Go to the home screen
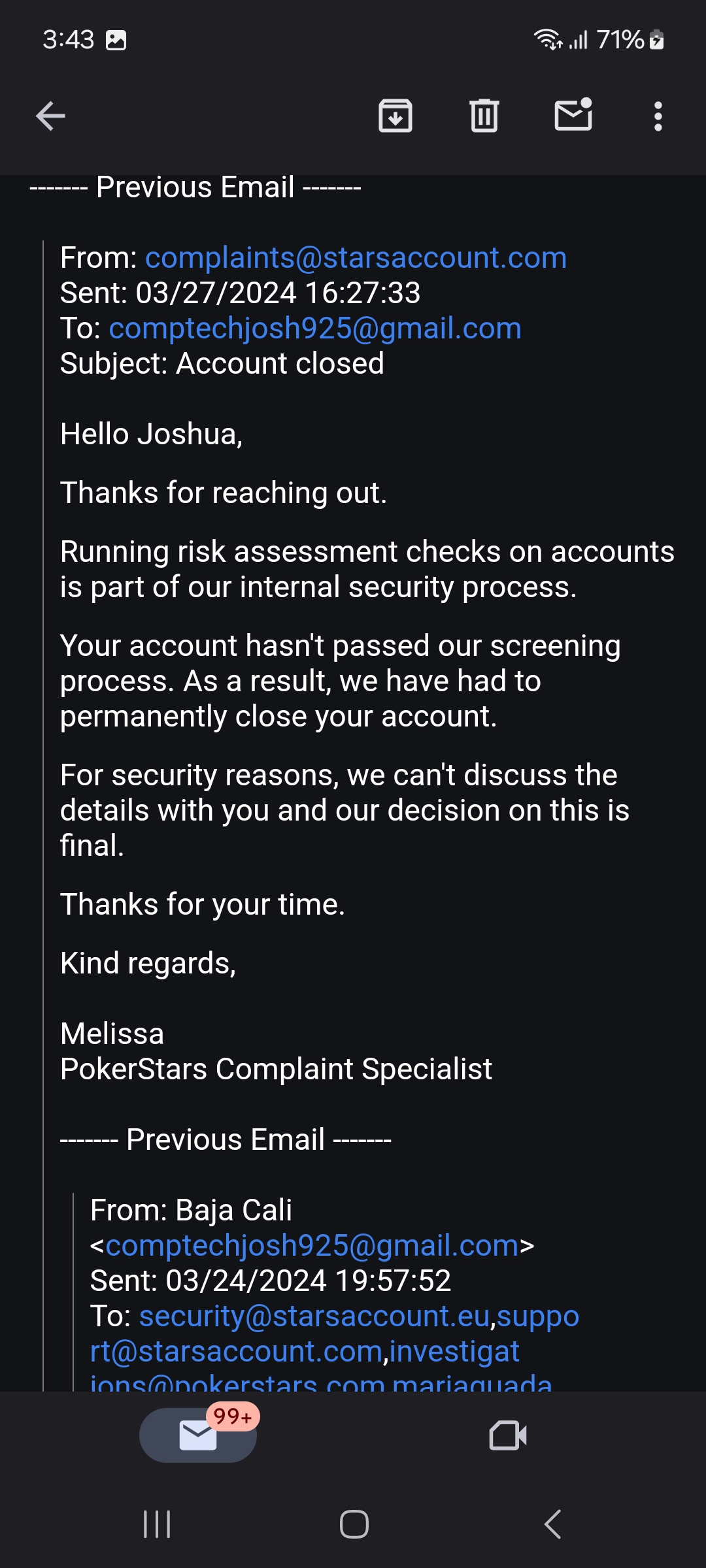 (354, 1524)
